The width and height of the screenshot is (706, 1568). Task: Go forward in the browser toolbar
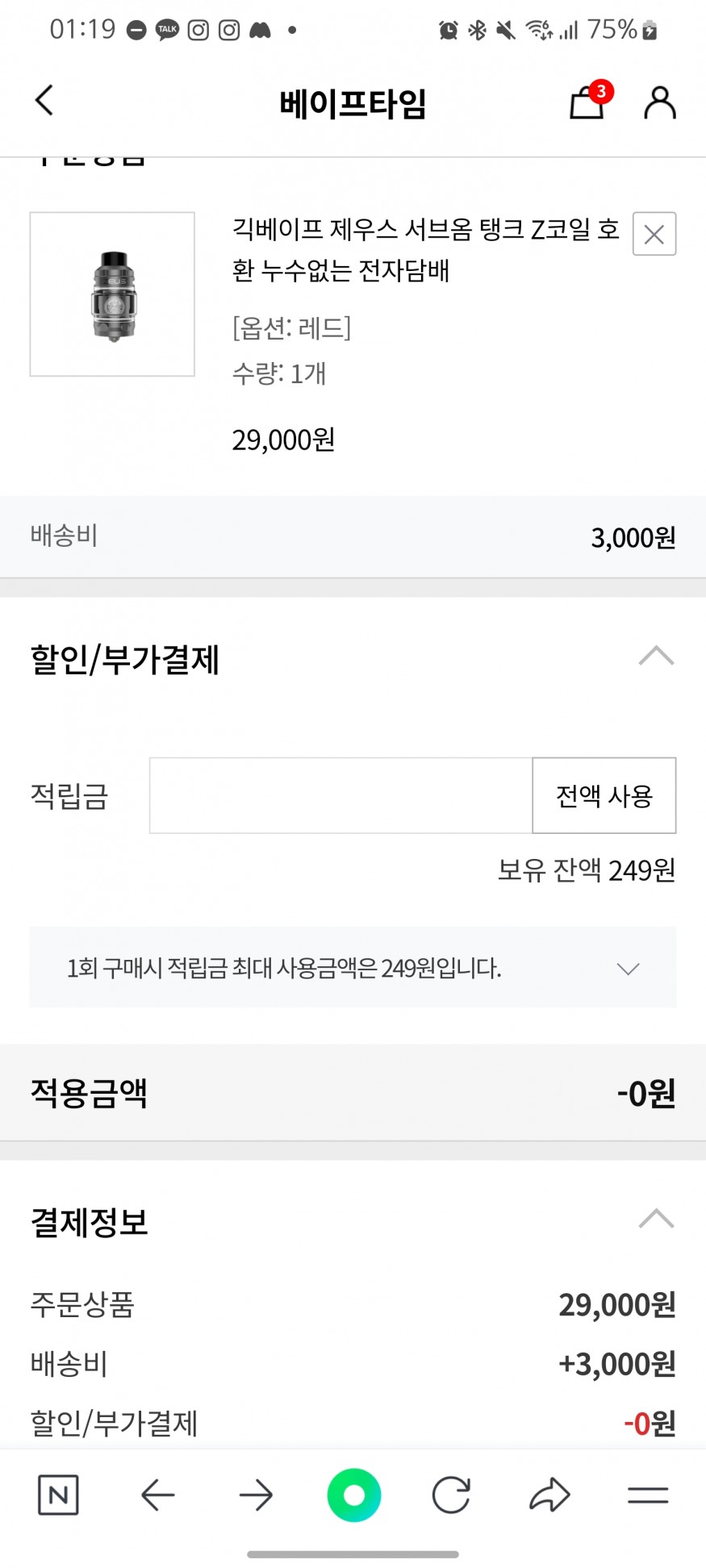(256, 1495)
